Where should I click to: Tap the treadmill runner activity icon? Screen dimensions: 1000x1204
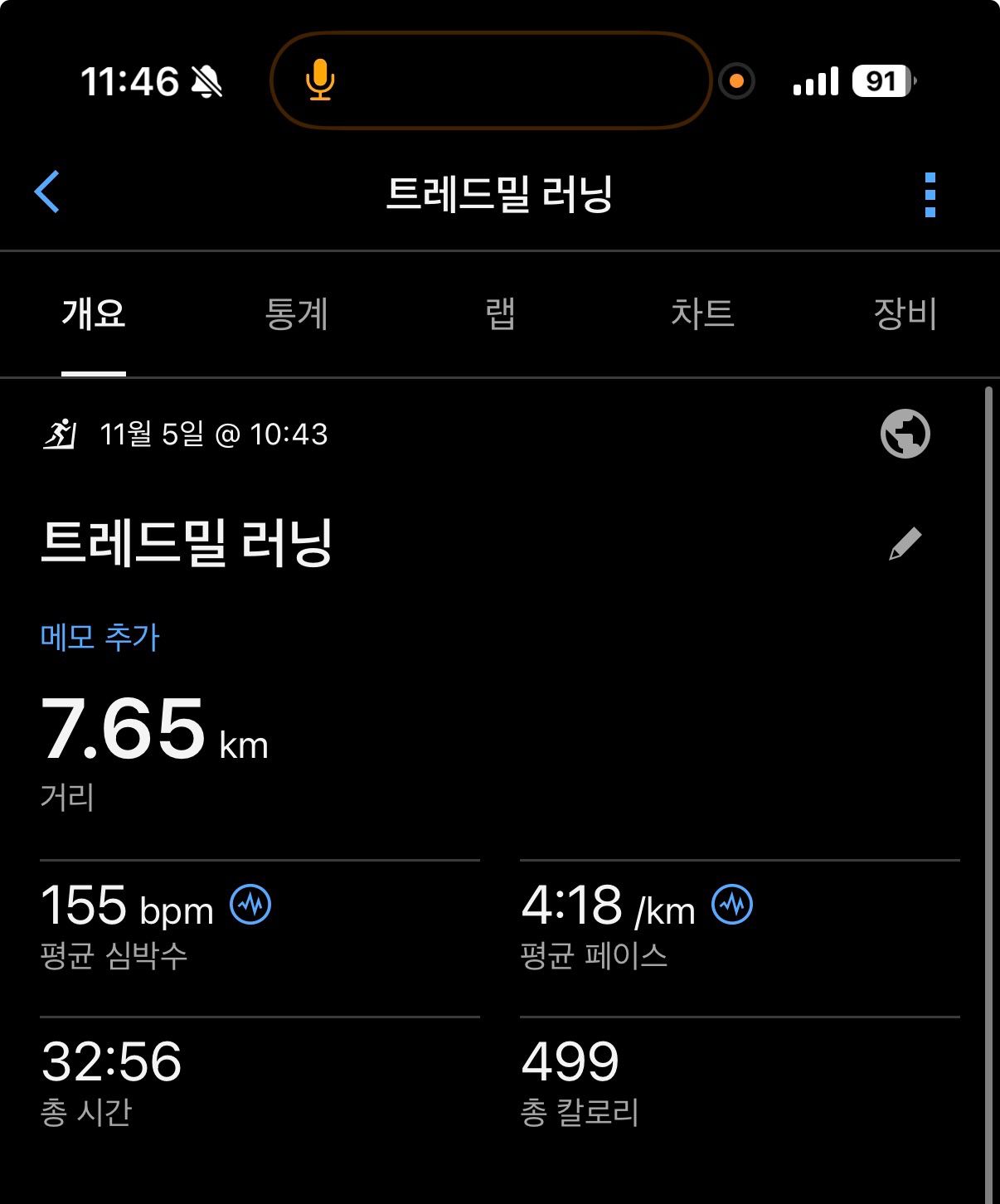(x=58, y=435)
